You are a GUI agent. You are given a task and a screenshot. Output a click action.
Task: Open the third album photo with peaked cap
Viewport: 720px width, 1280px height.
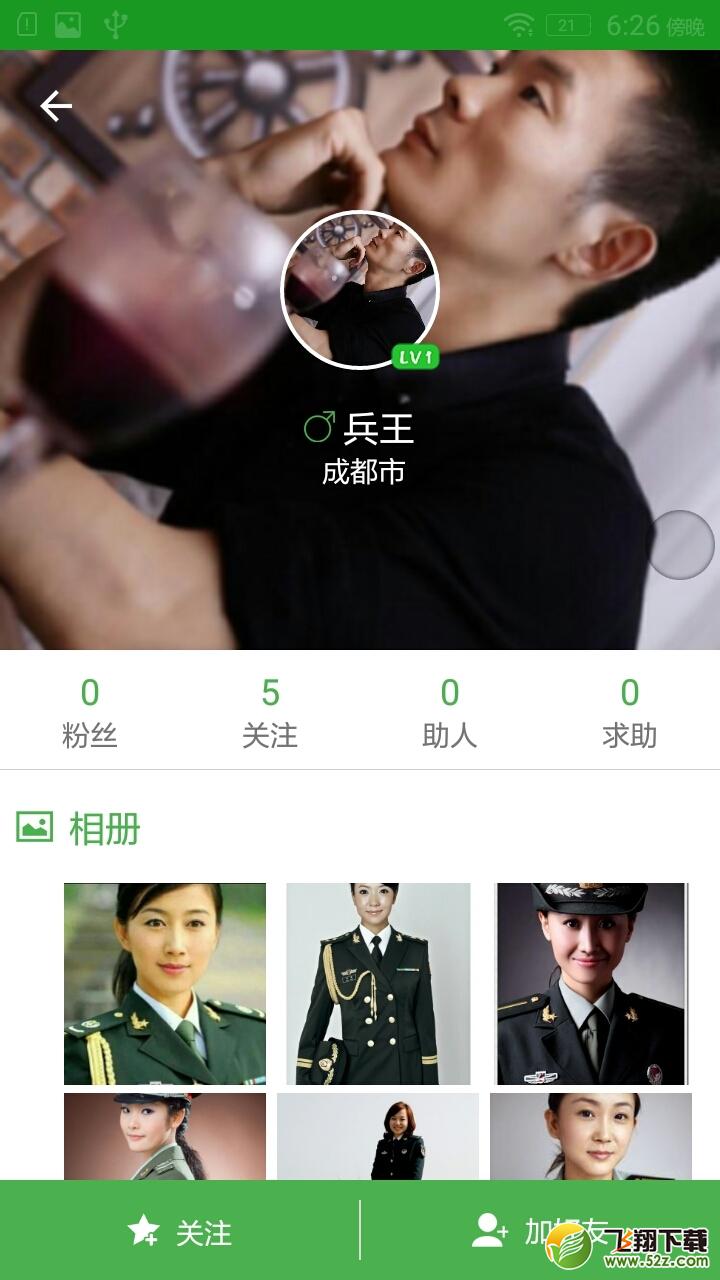pos(592,984)
